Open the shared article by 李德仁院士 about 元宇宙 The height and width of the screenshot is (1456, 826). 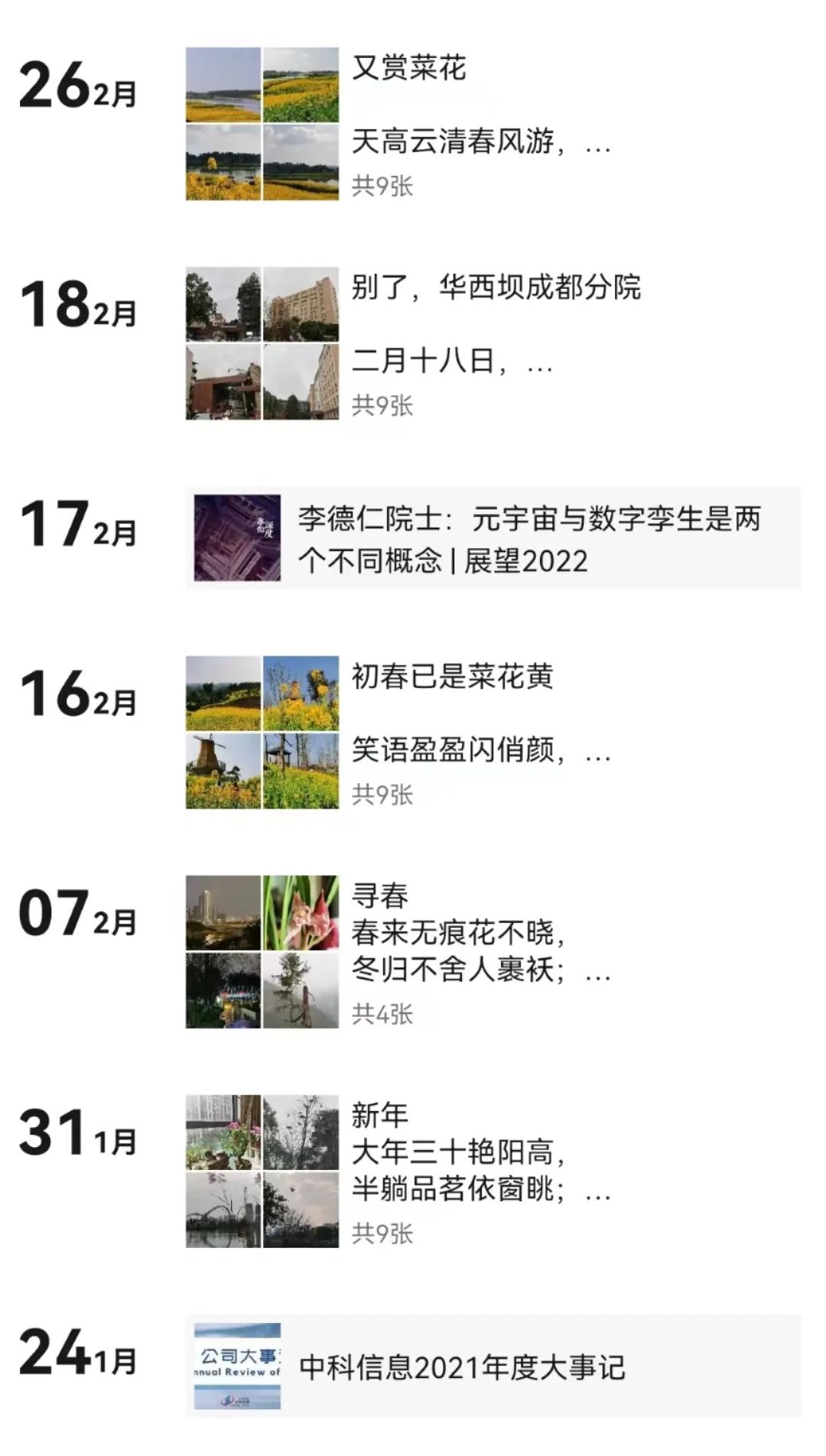528,539
